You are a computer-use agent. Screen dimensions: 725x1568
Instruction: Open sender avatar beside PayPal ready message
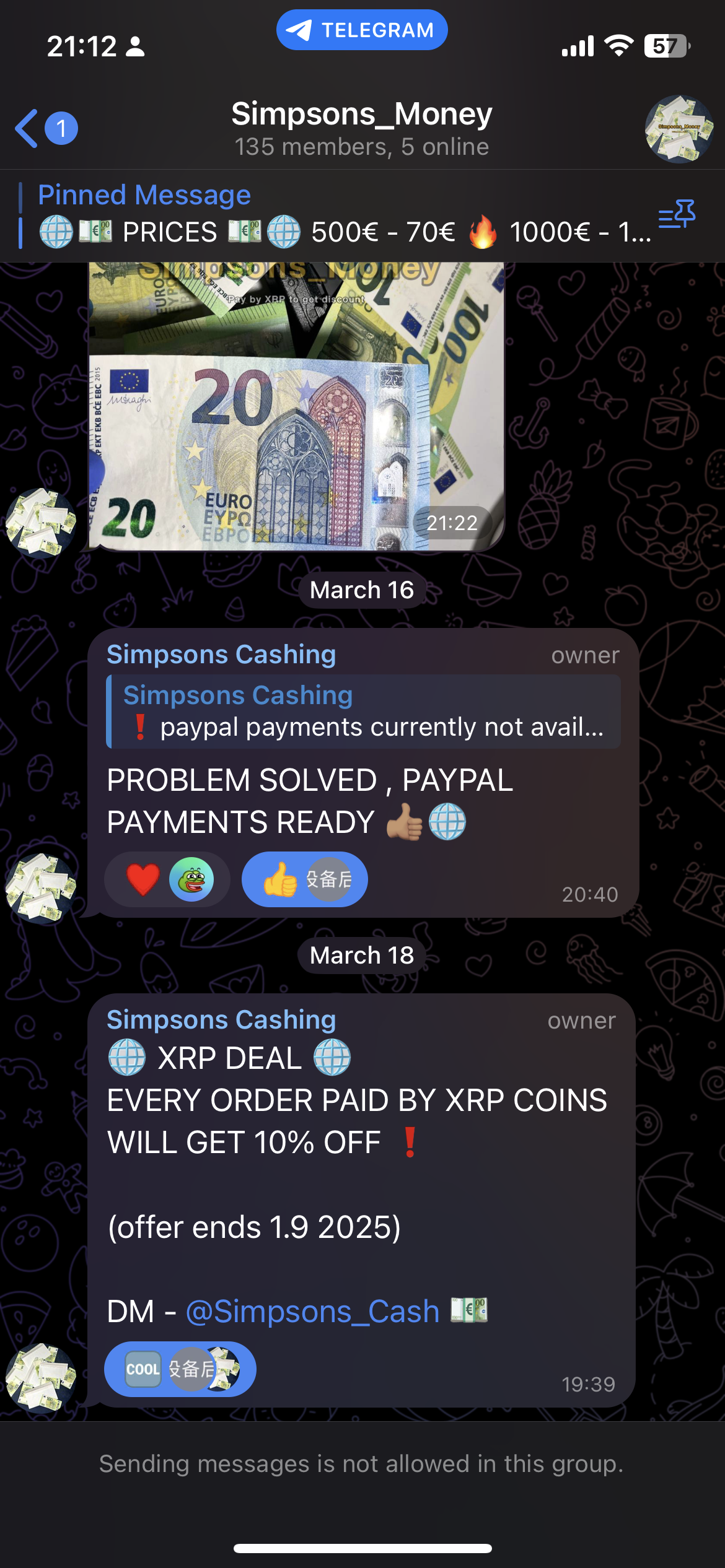tap(40, 889)
